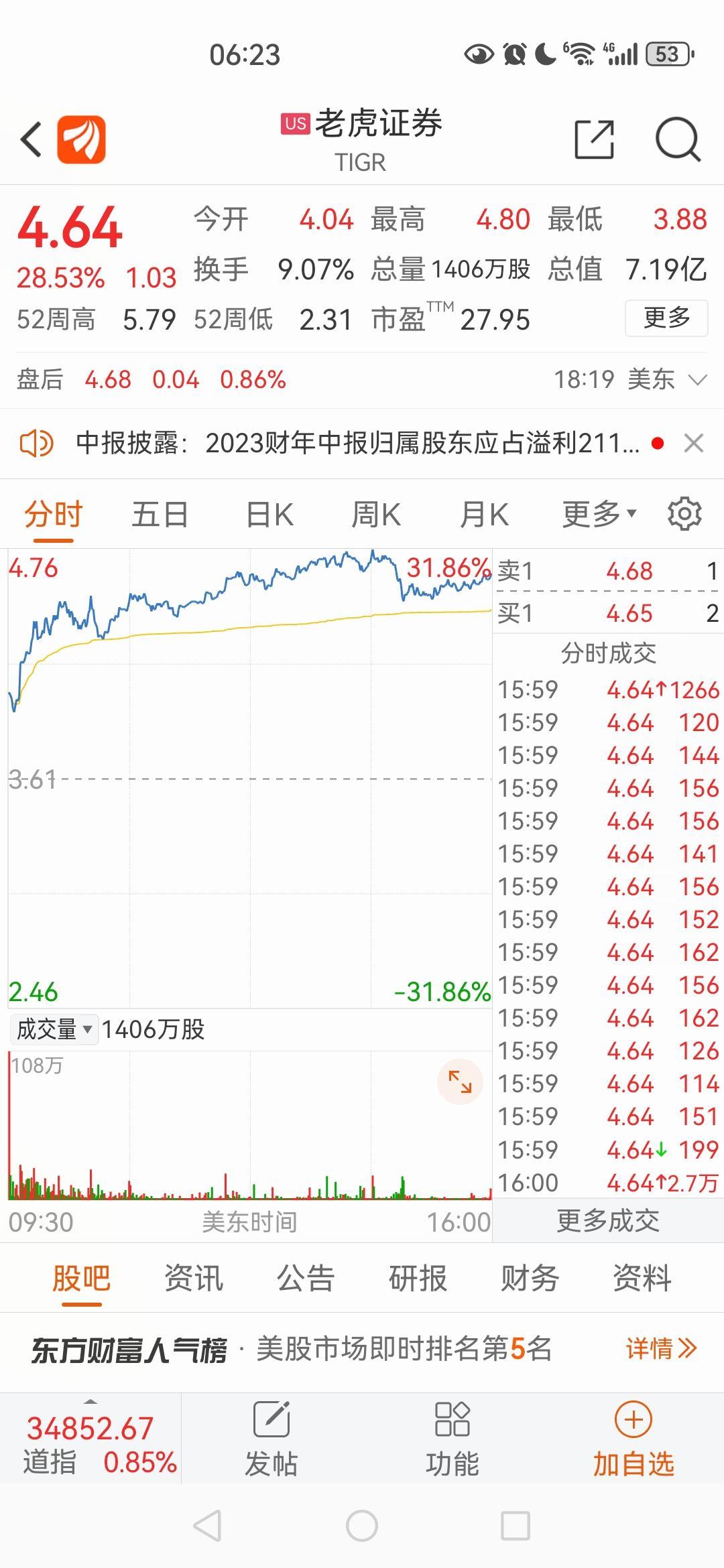Mute the announcement speaker icon
724x1568 pixels.
tap(38, 444)
